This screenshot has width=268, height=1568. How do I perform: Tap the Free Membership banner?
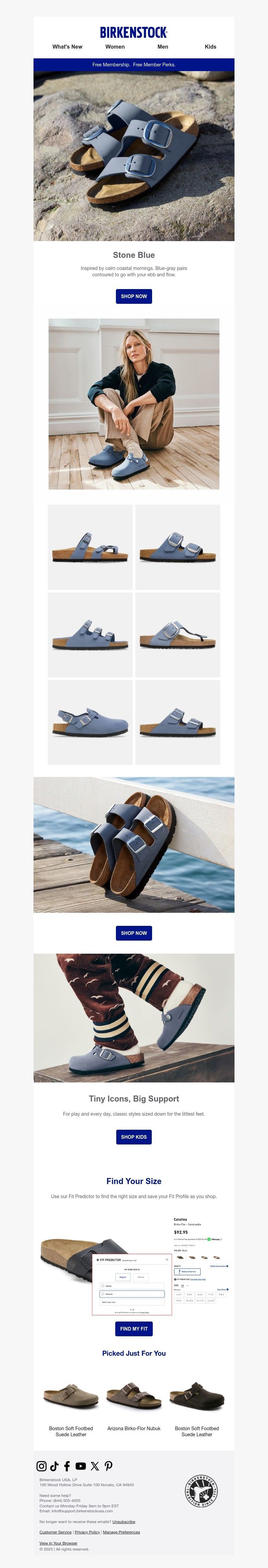(134, 64)
